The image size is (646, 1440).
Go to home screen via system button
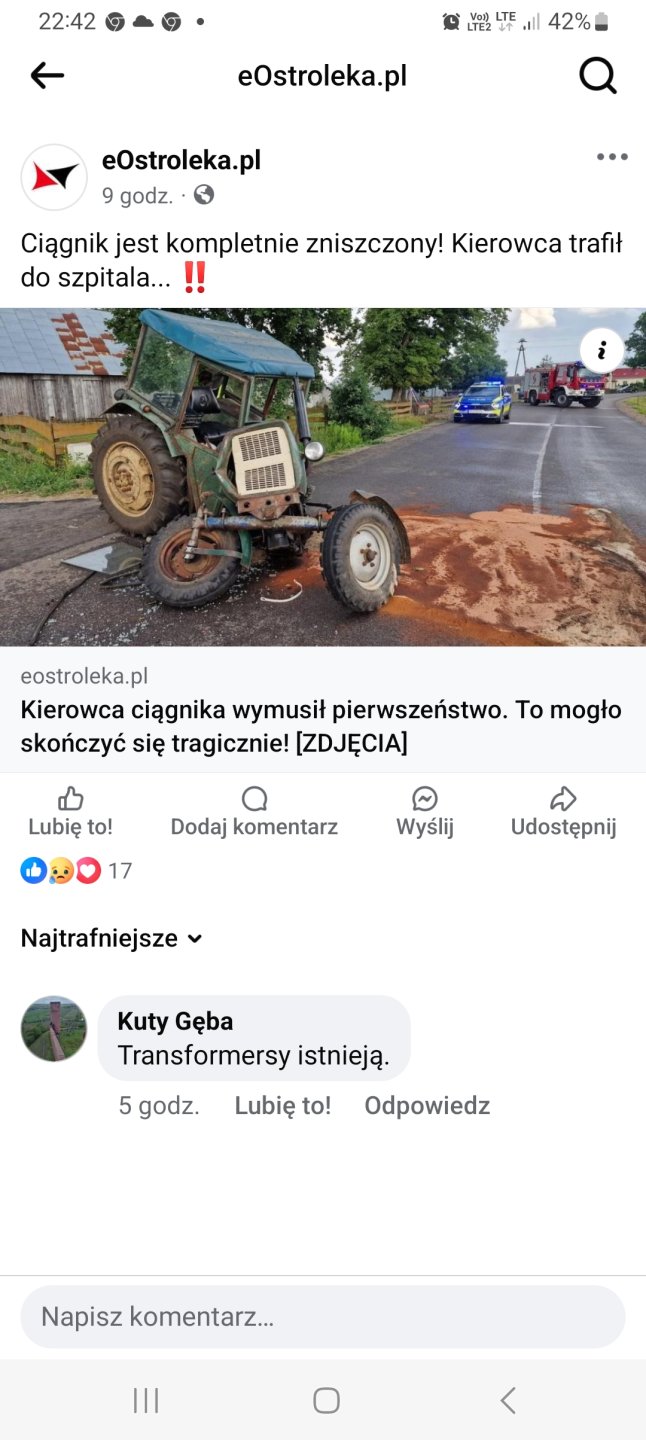point(326,1400)
